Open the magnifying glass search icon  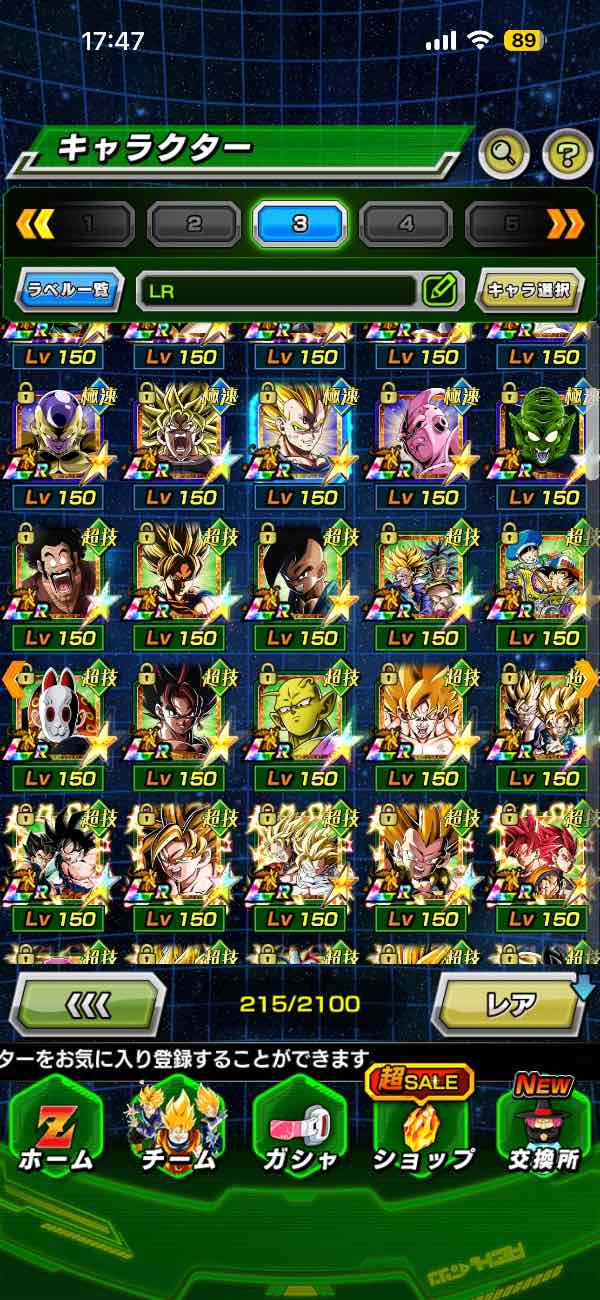coord(505,154)
